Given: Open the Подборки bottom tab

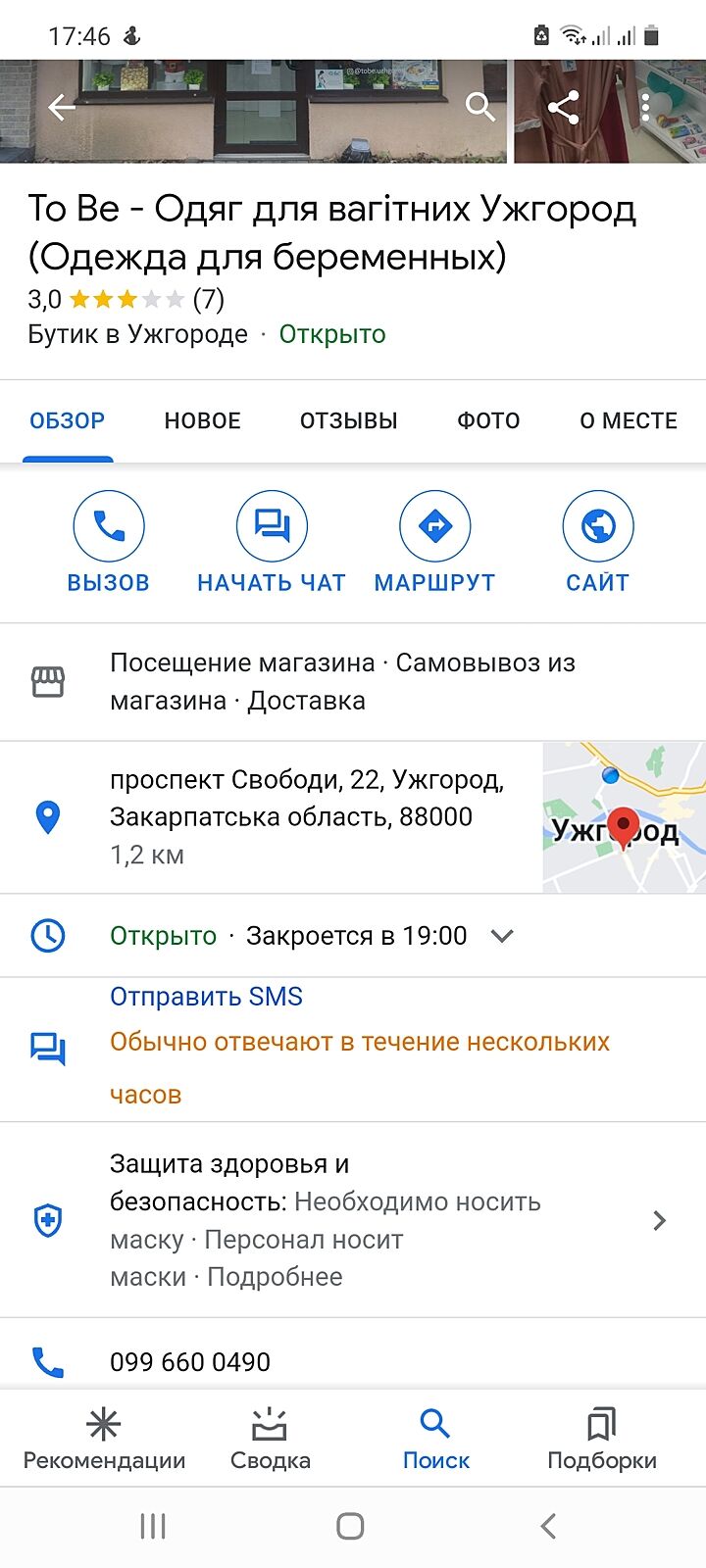Looking at the screenshot, I should (601, 1439).
